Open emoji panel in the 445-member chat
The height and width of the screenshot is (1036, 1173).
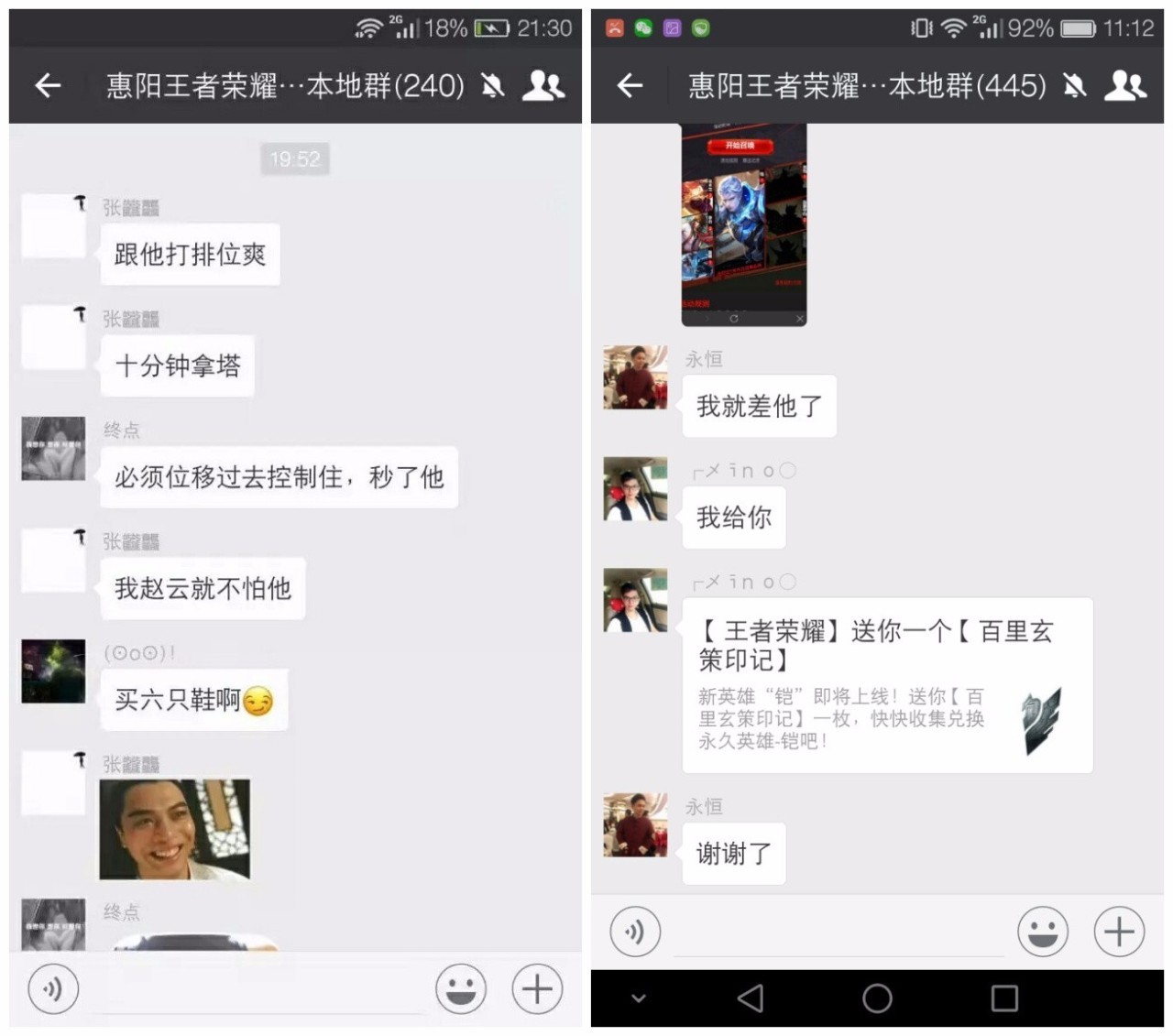(x=1042, y=932)
